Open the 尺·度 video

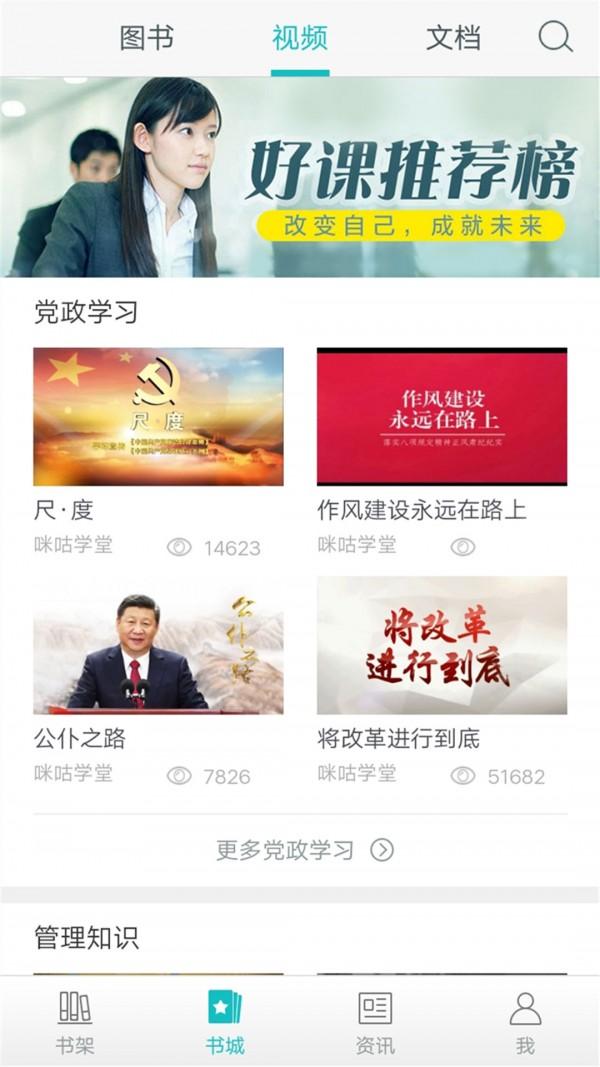coord(158,417)
